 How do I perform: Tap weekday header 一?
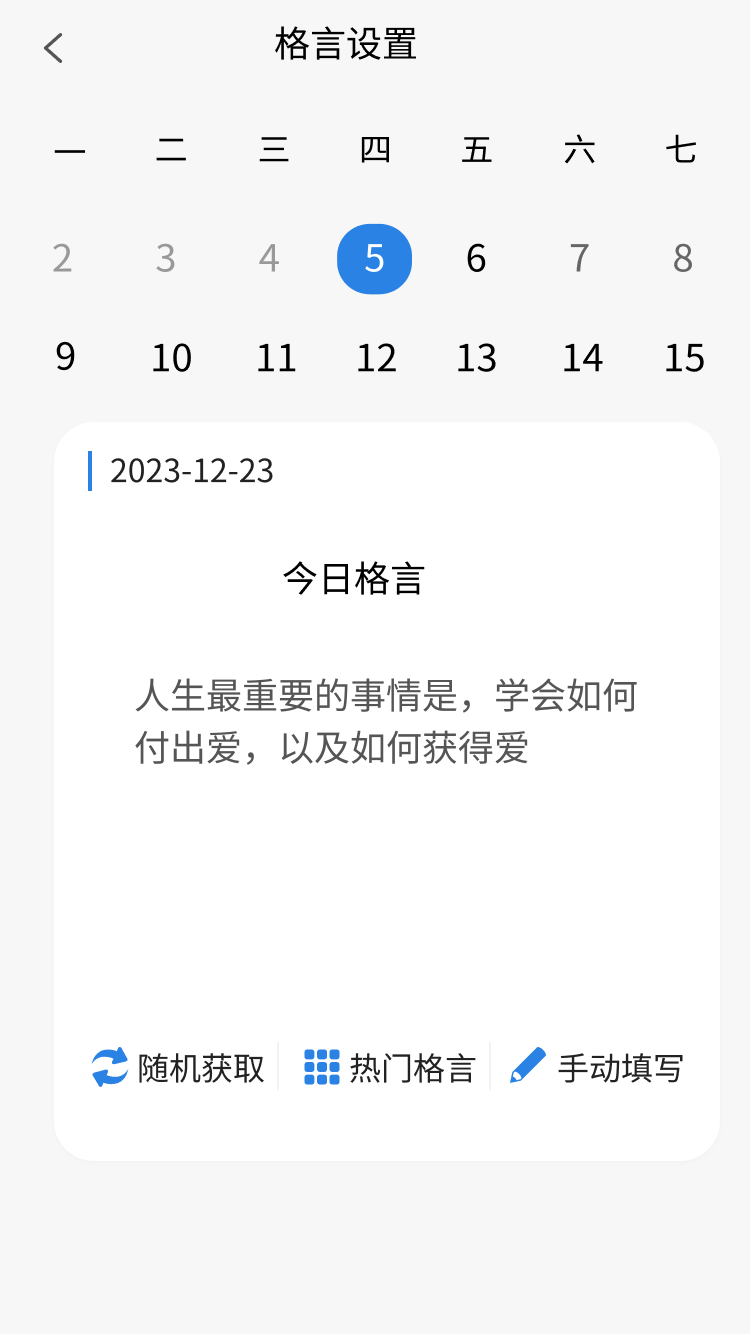(x=69, y=150)
